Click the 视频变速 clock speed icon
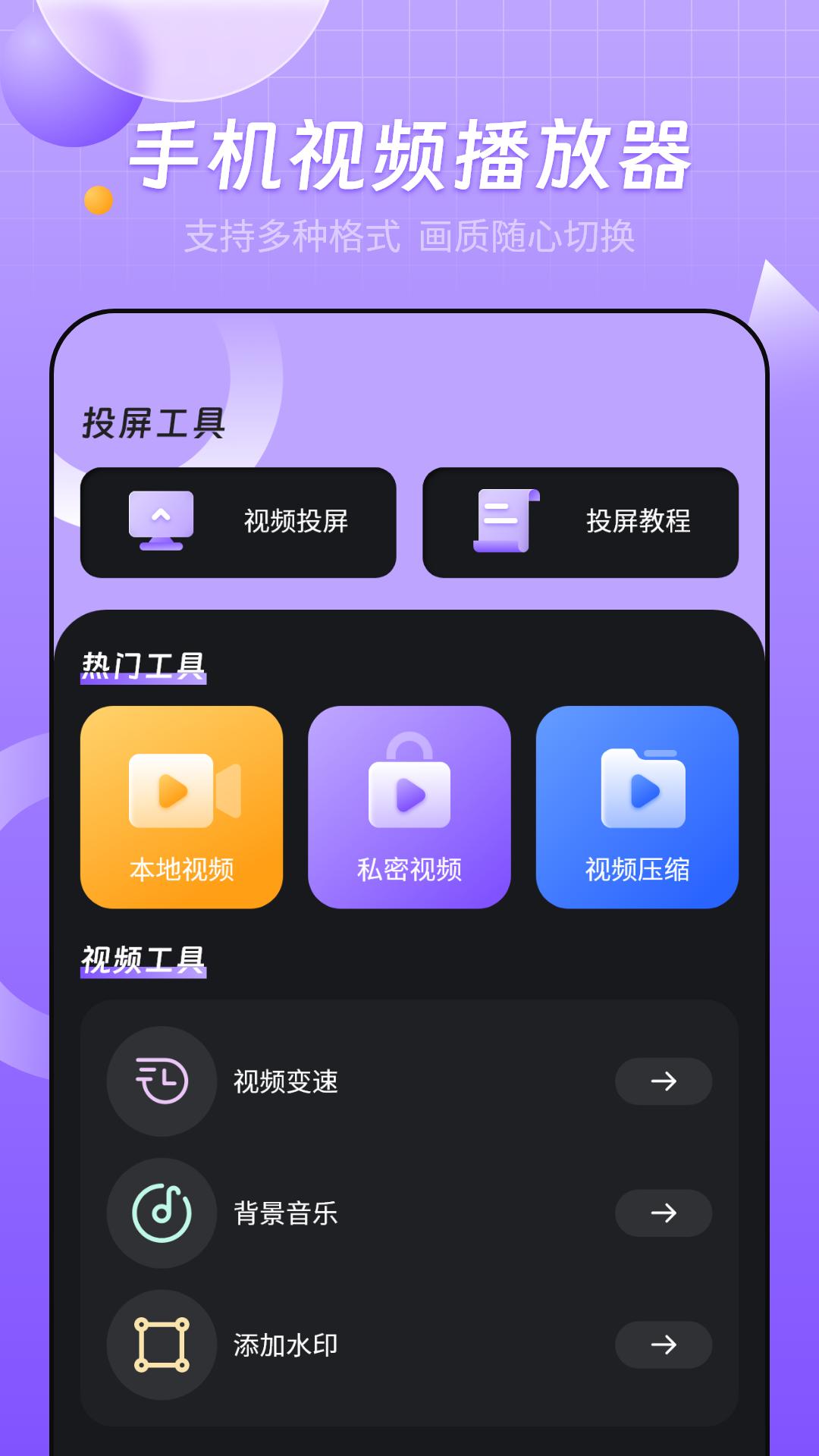The image size is (819, 1456). point(162,1082)
